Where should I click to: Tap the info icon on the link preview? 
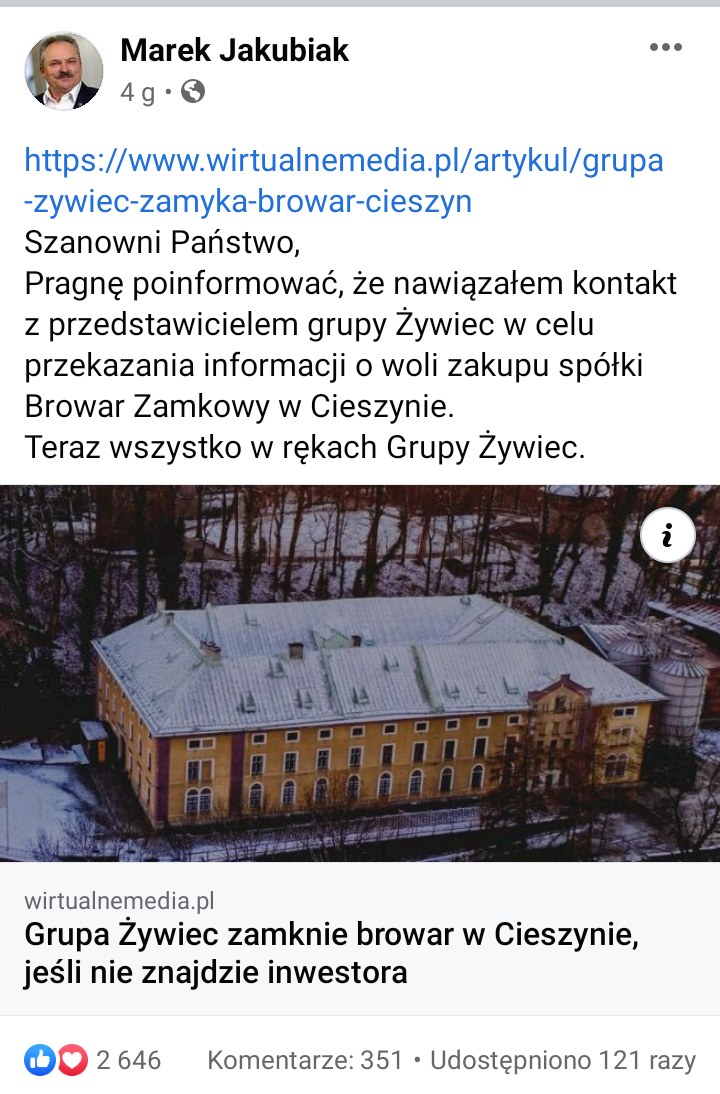click(x=667, y=537)
